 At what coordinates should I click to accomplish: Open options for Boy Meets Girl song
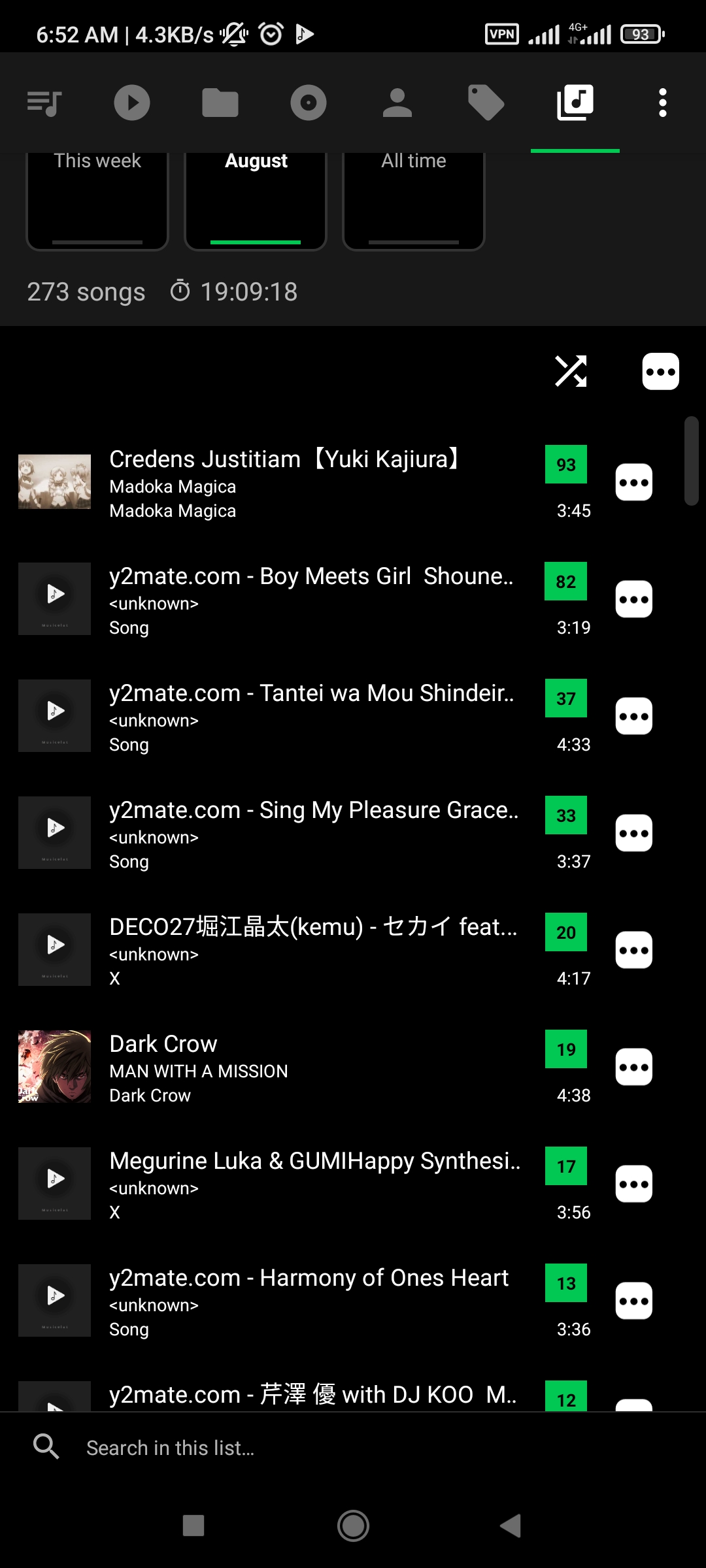click(x=633, y=599)
